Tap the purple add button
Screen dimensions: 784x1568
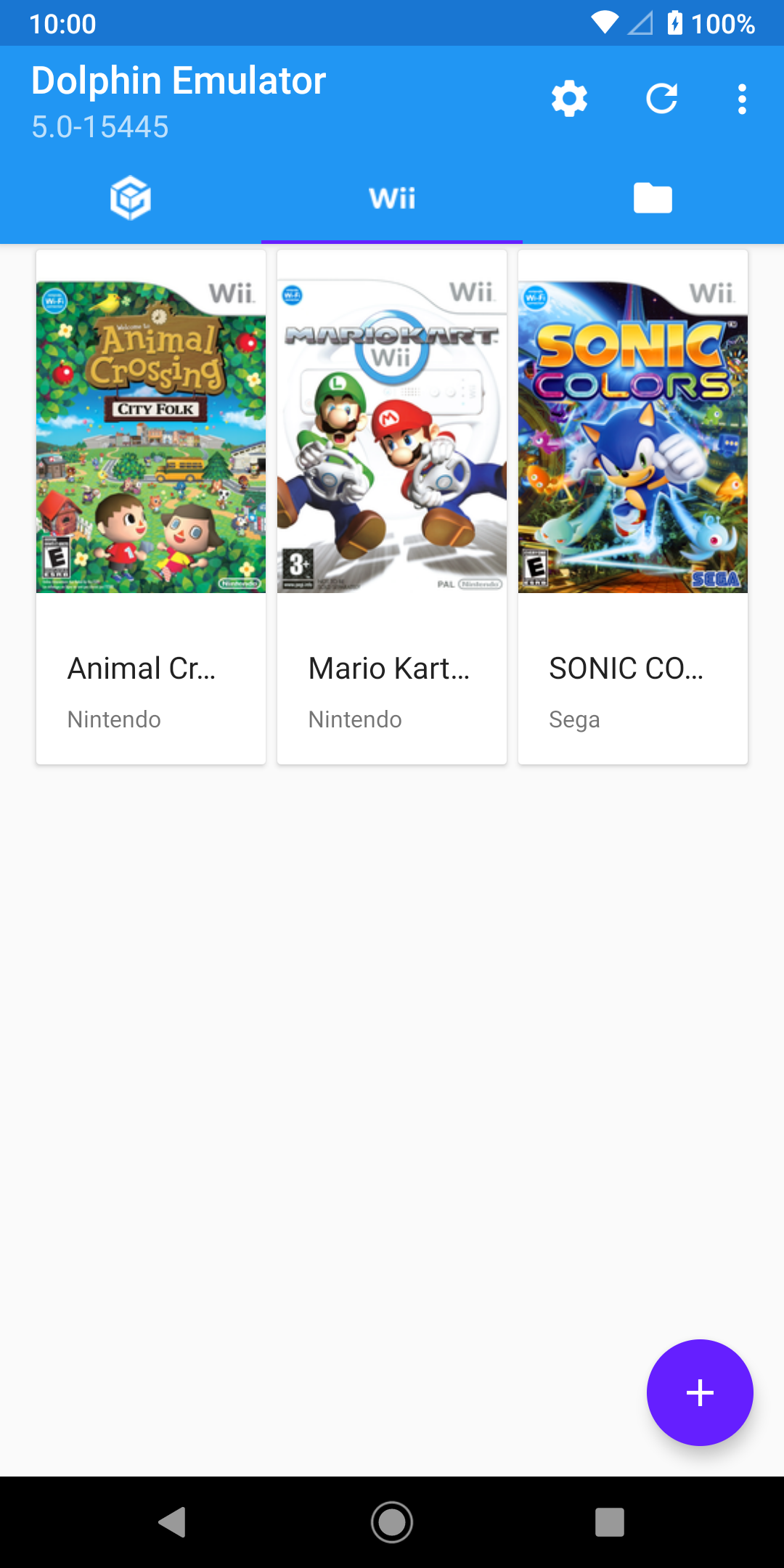(700, 1392)
